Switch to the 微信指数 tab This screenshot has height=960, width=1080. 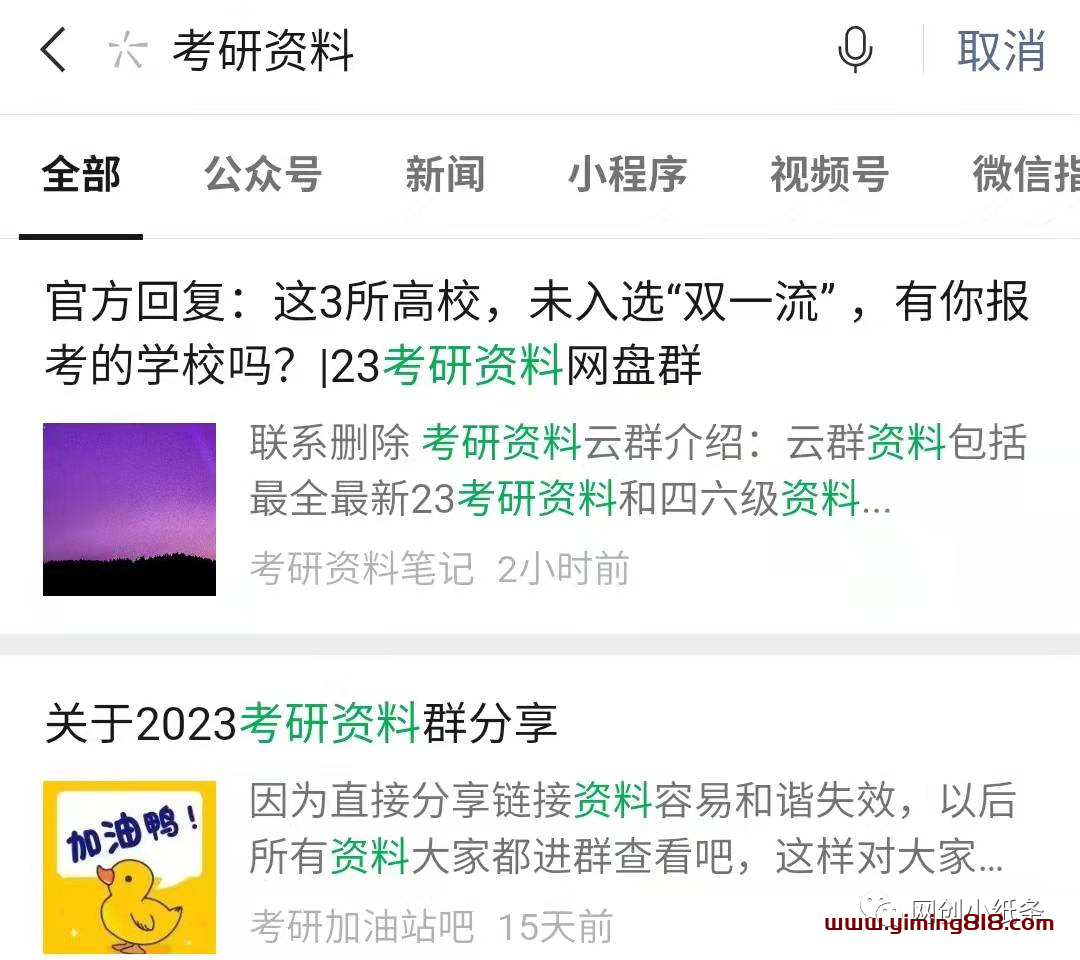point(1025,175)
